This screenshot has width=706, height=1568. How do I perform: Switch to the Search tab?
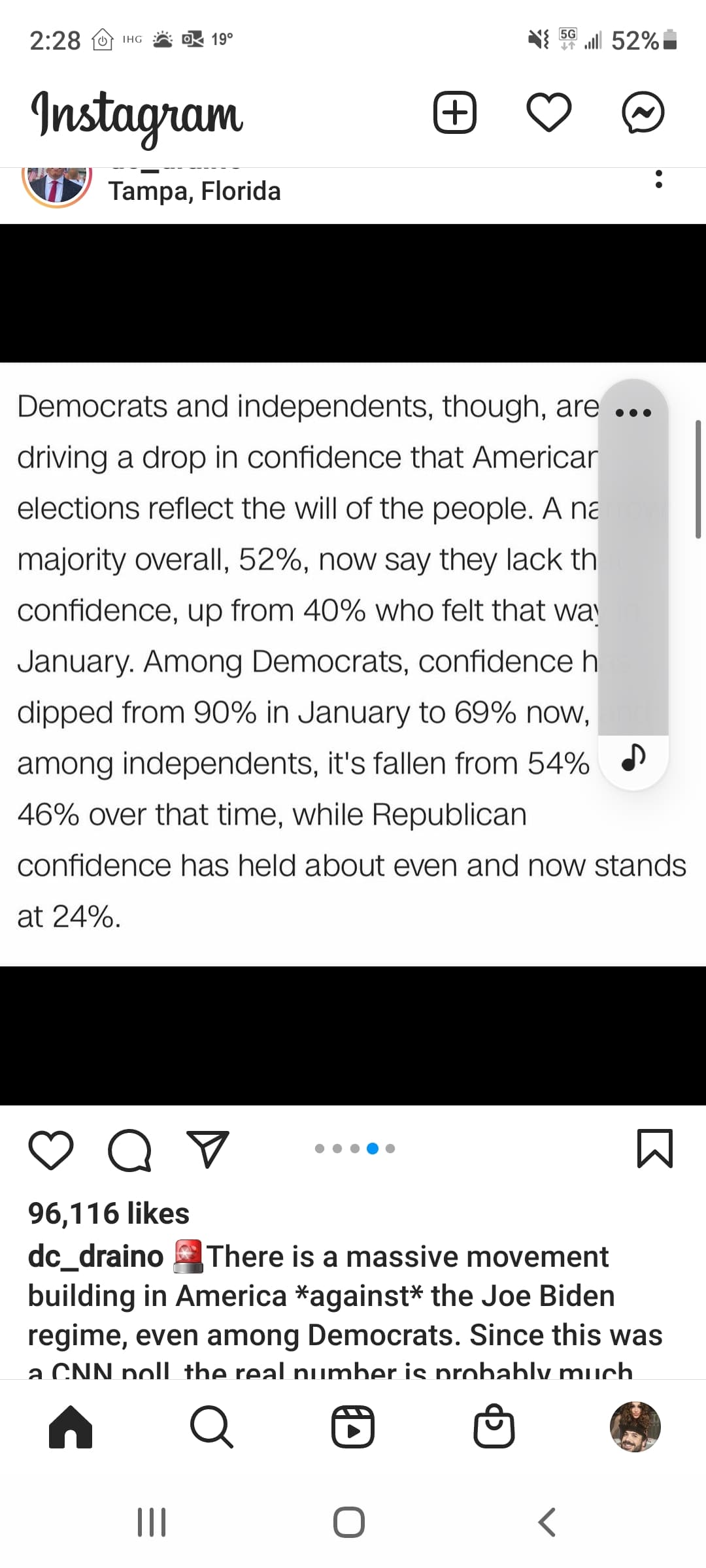(x=212, y=1427)
